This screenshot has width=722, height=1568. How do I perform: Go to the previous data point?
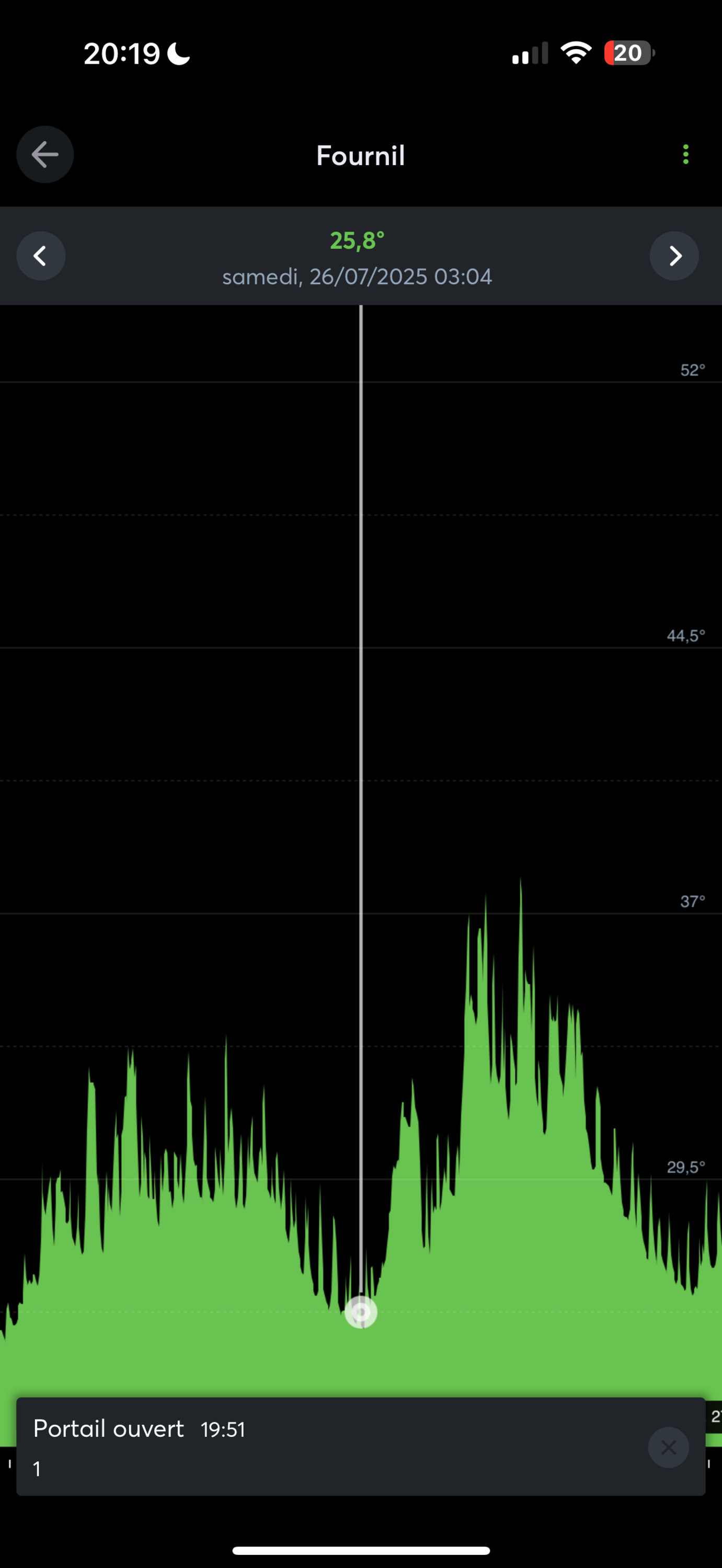point(41,256)
